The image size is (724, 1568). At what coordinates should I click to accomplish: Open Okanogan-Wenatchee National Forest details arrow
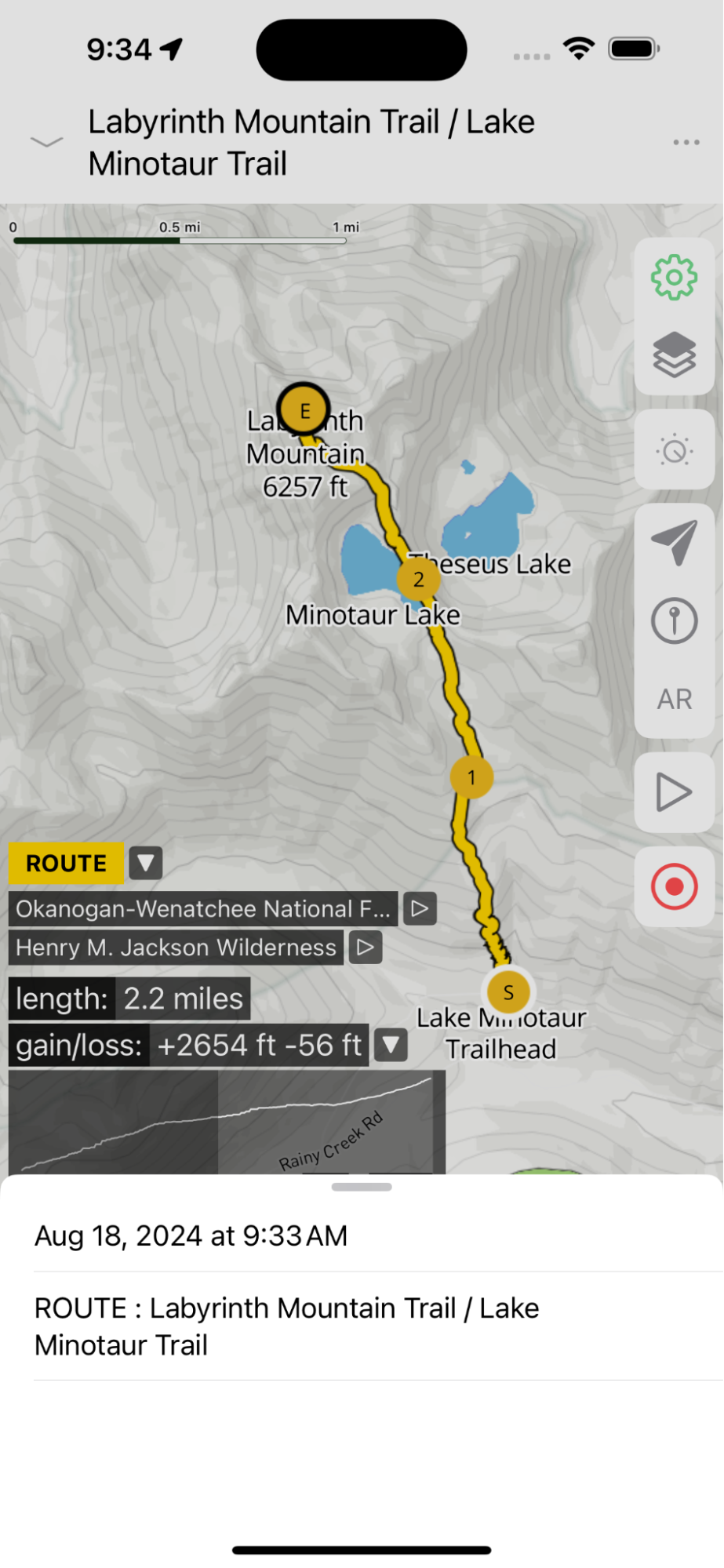point(420,908)
